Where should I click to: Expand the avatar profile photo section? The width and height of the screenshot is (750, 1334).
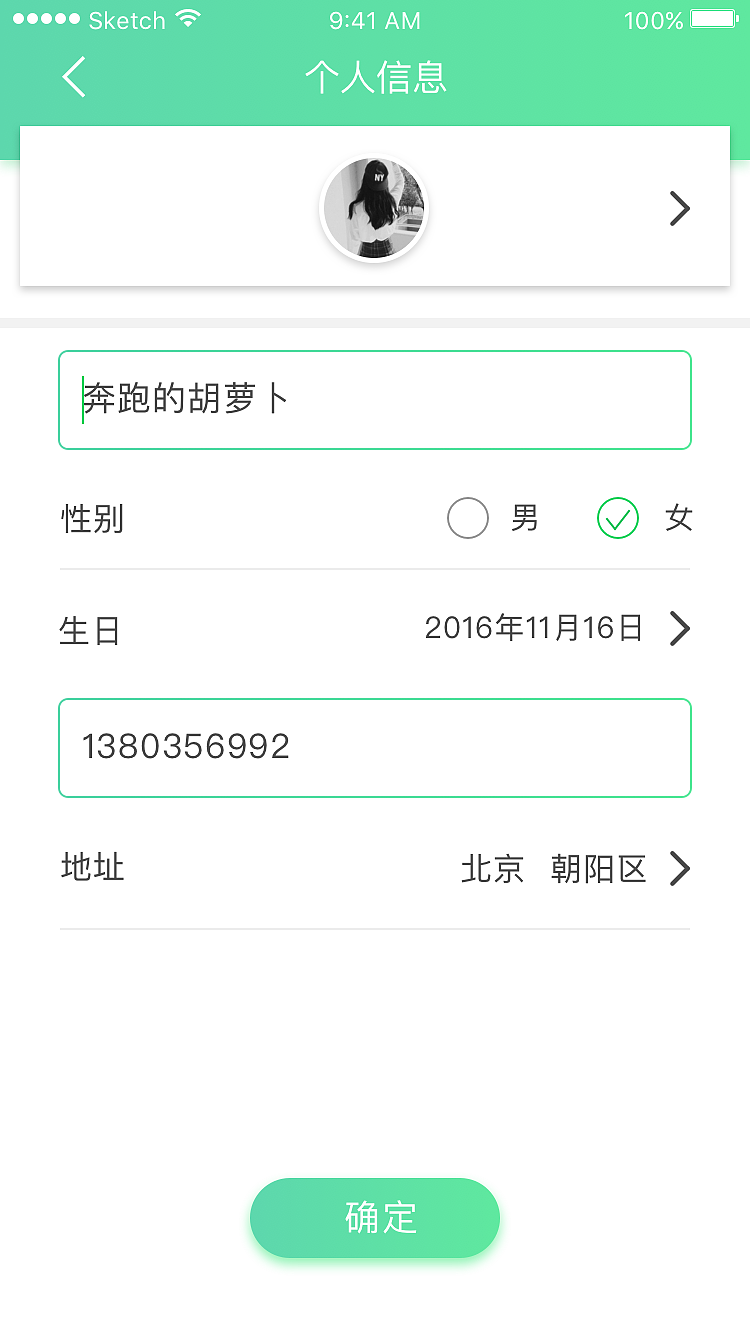point(374,207)
